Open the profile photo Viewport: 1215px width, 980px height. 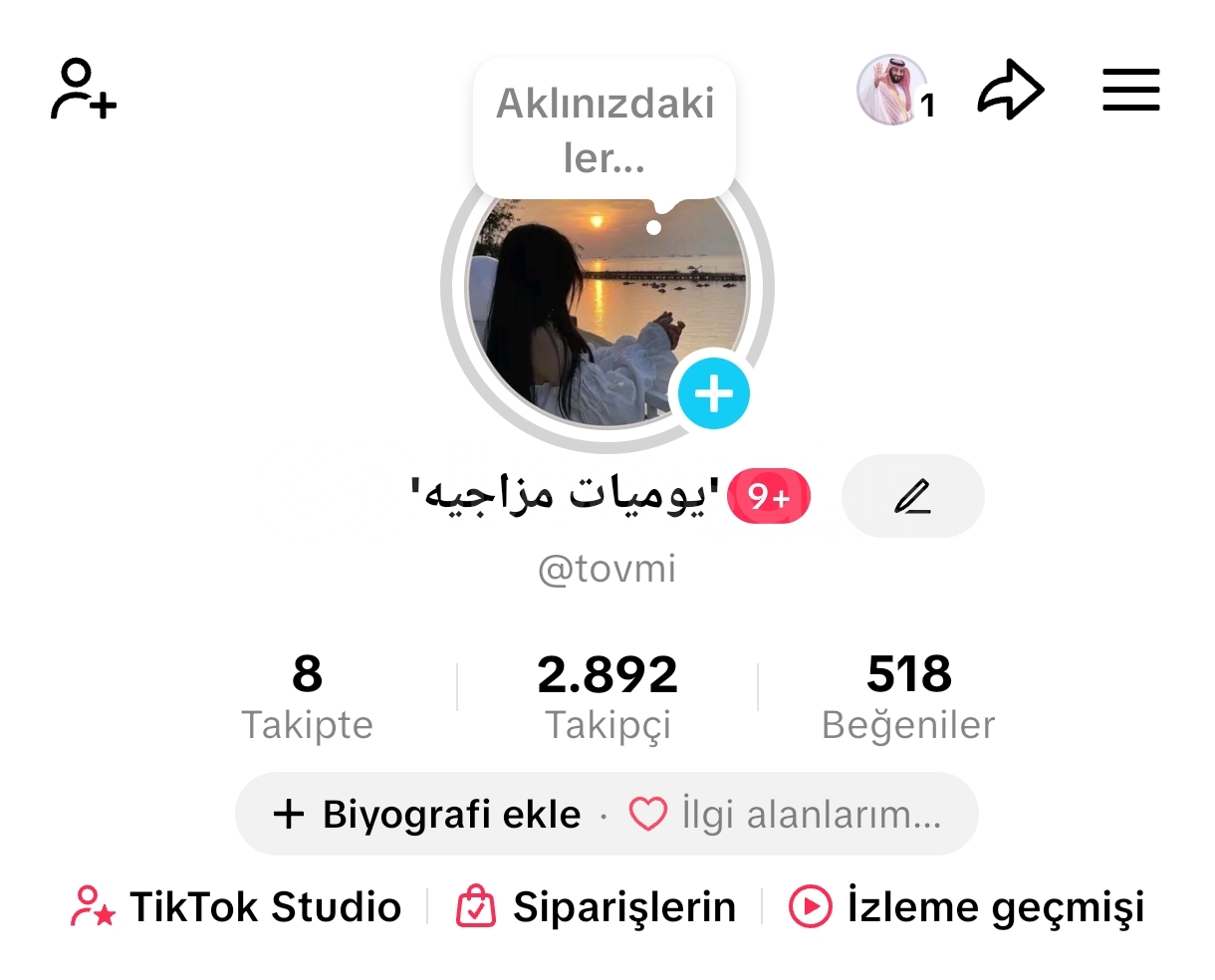pos(588,309)
